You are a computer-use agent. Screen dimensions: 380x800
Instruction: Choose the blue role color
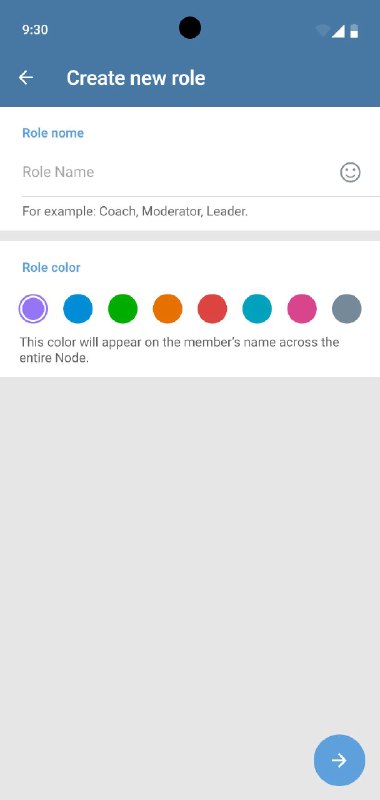pyautogui.click(x=78, y=309)
